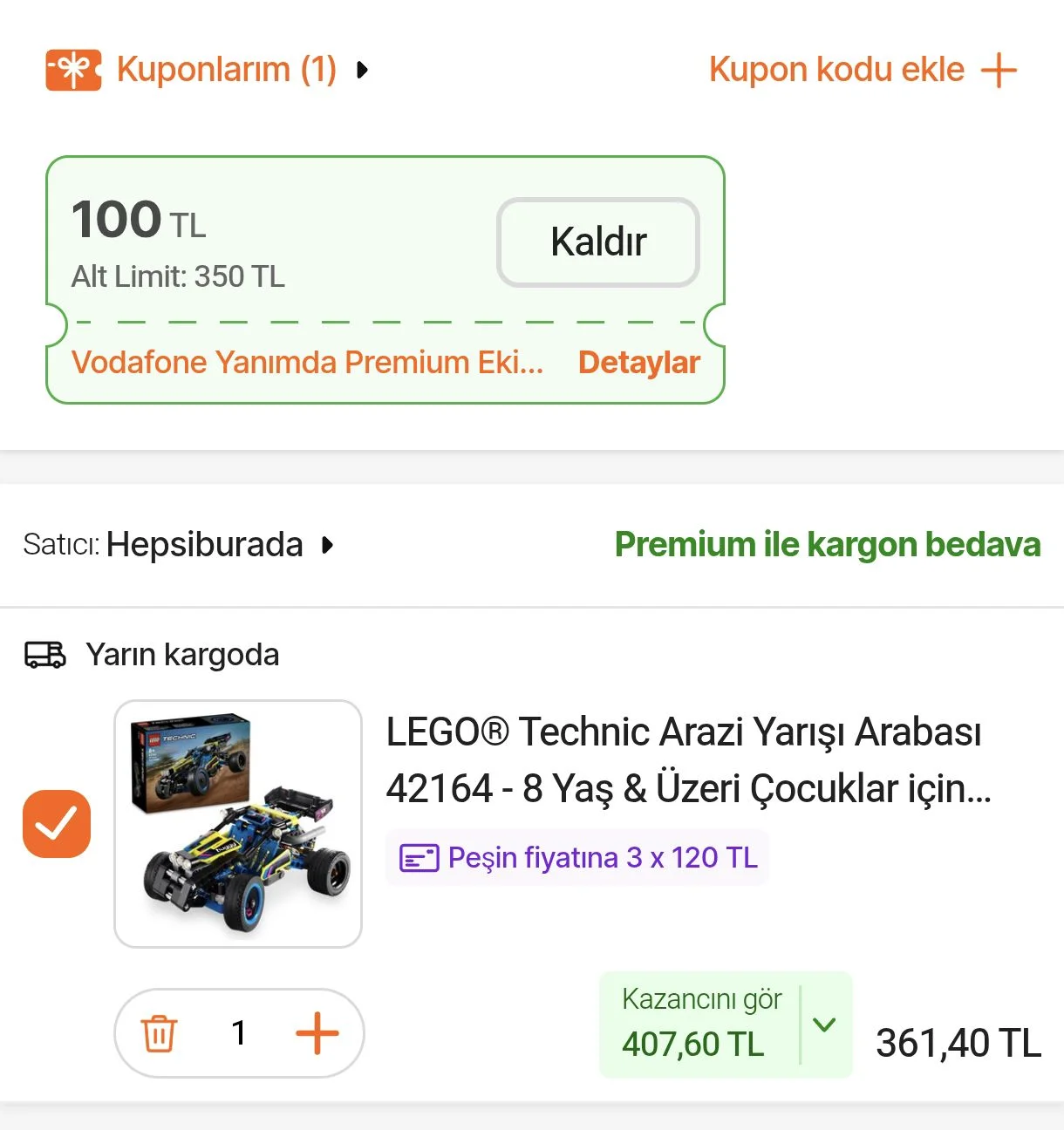The height and width of the screenshot is (1130, 1064).
Task: Uncheck the LEGO Technic item checkbox
Action: [x=57, y=824]
